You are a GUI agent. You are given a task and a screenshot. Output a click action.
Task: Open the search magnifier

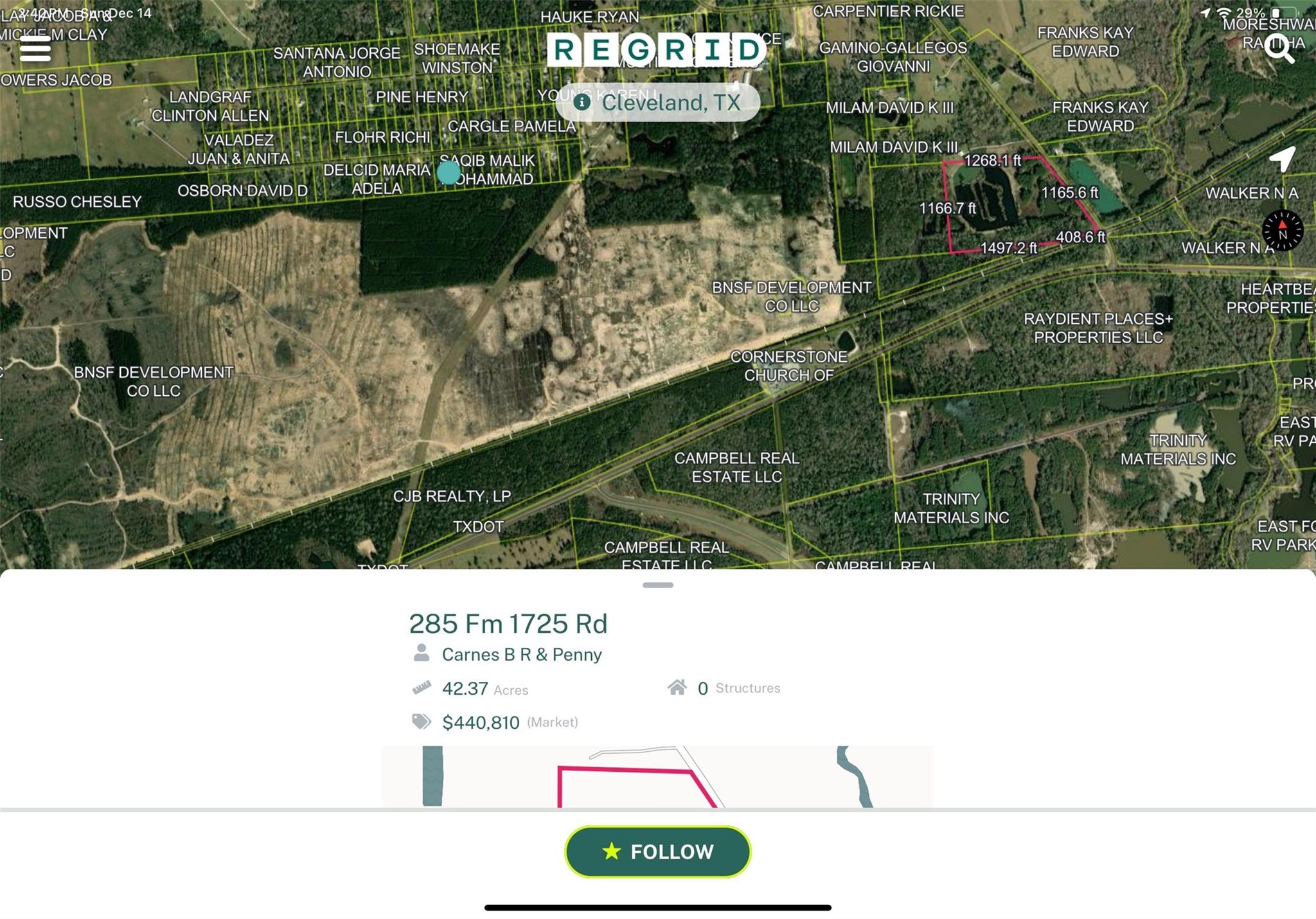(1279, 49)
